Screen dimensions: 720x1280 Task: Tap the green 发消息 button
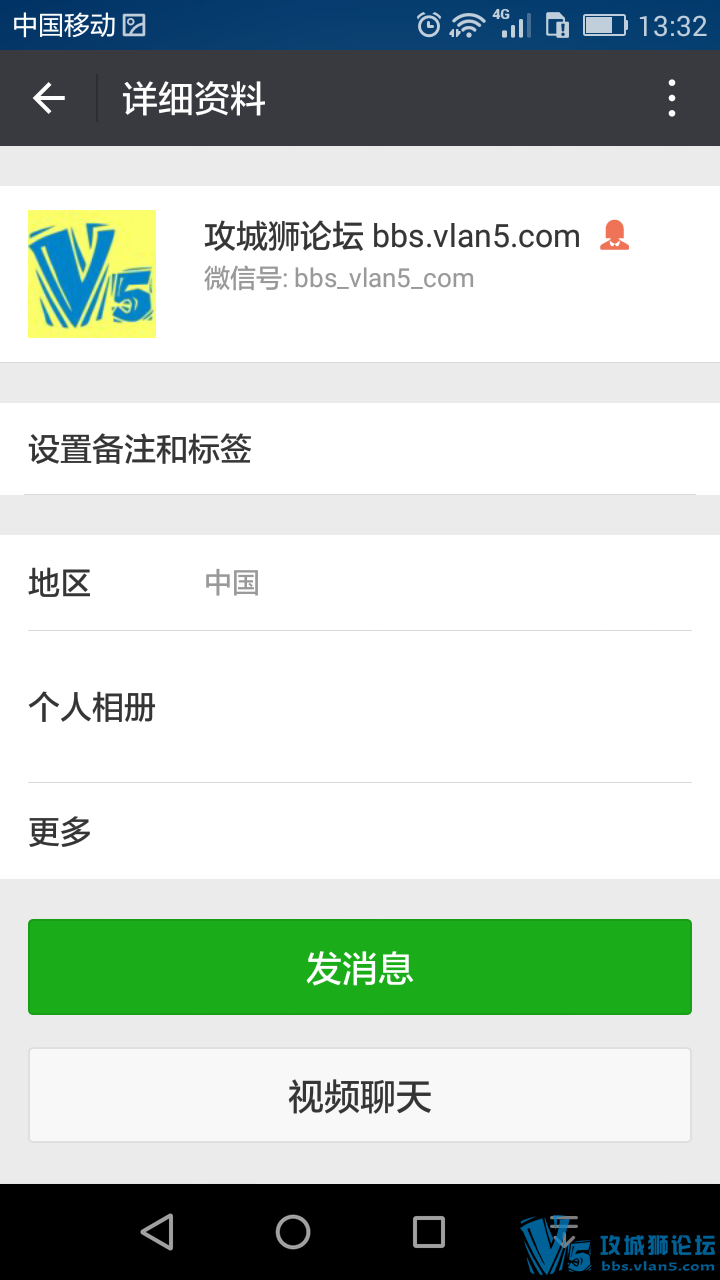360,967
